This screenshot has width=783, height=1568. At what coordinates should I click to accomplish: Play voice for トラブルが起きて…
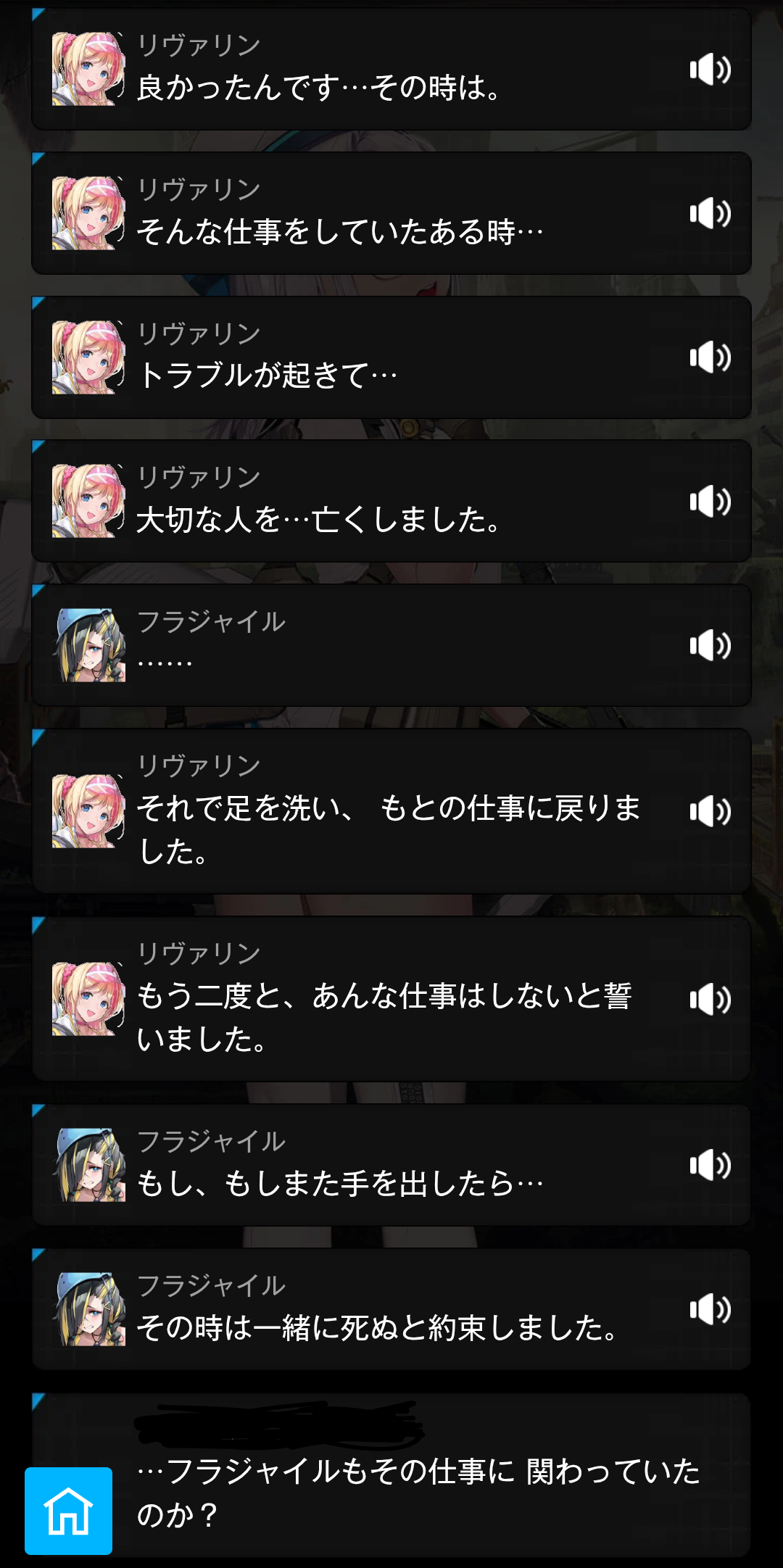click(x=710, y=357)
